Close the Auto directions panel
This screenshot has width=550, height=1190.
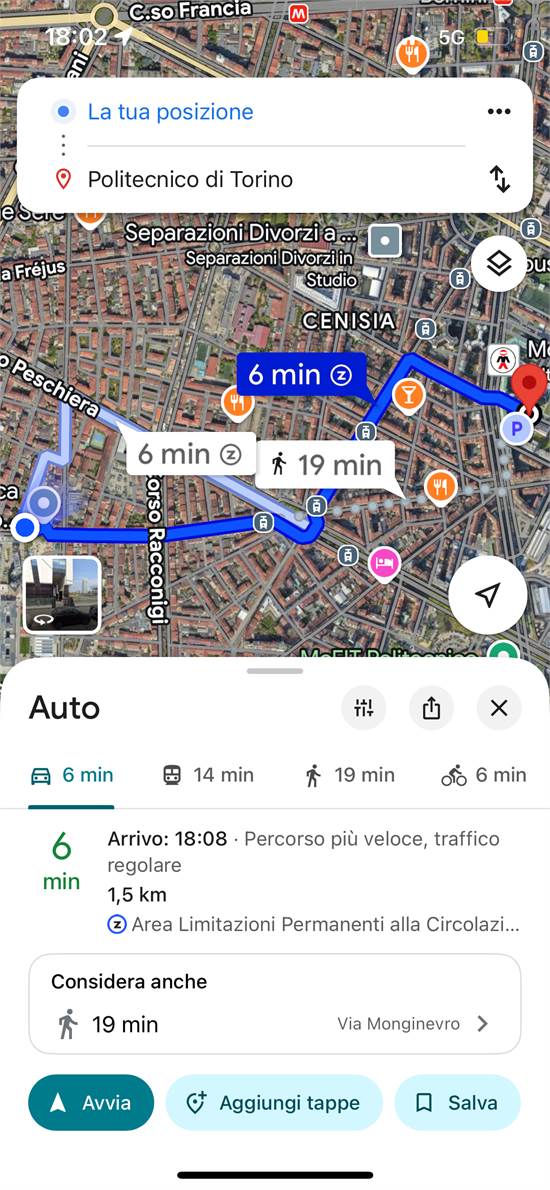point(498,708)
